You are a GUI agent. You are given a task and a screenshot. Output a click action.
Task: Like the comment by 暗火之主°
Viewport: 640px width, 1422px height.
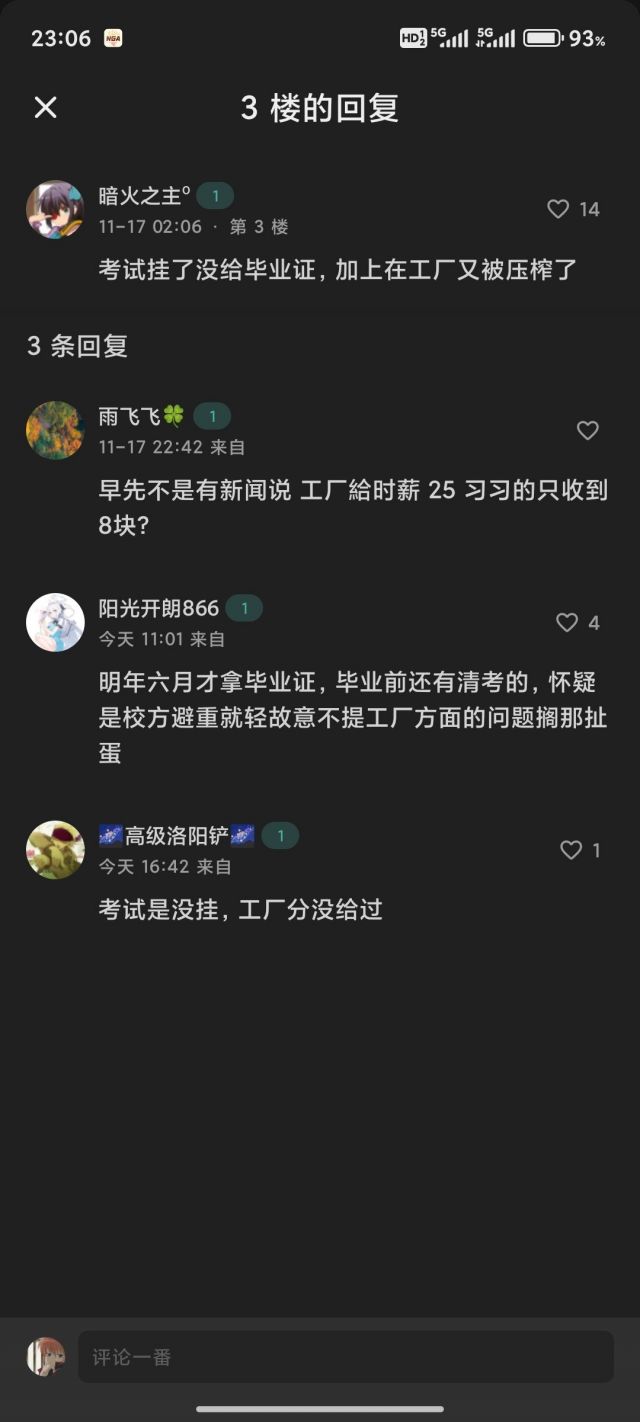pyautogui.click(x=558, y=209)
